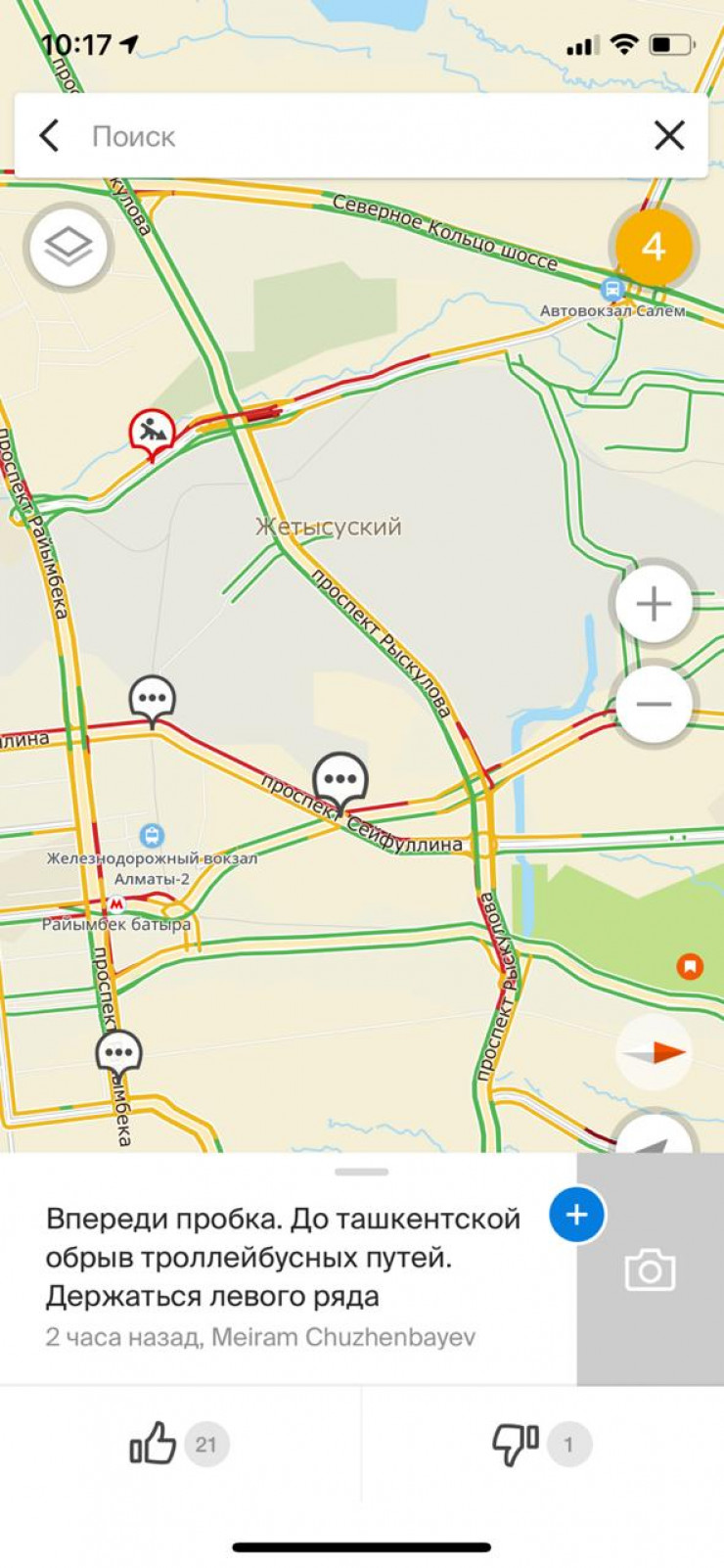Dislike the traffic jam comment
This screenshot has width=724, height=1568.
(x=515, y=1444)
